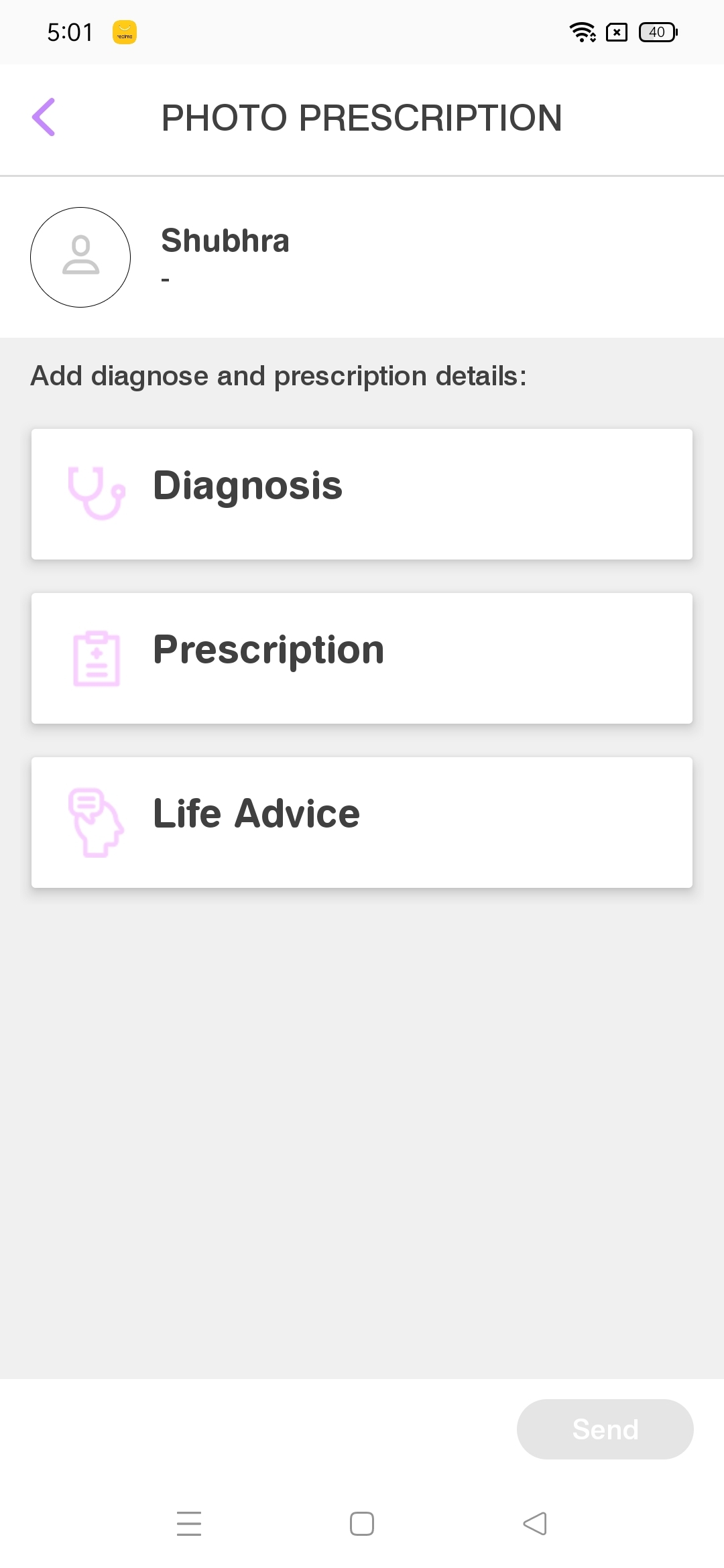This screenshot has width=724, height=1568.
Task: Go to the system home screen
Action: point(362,1524)
